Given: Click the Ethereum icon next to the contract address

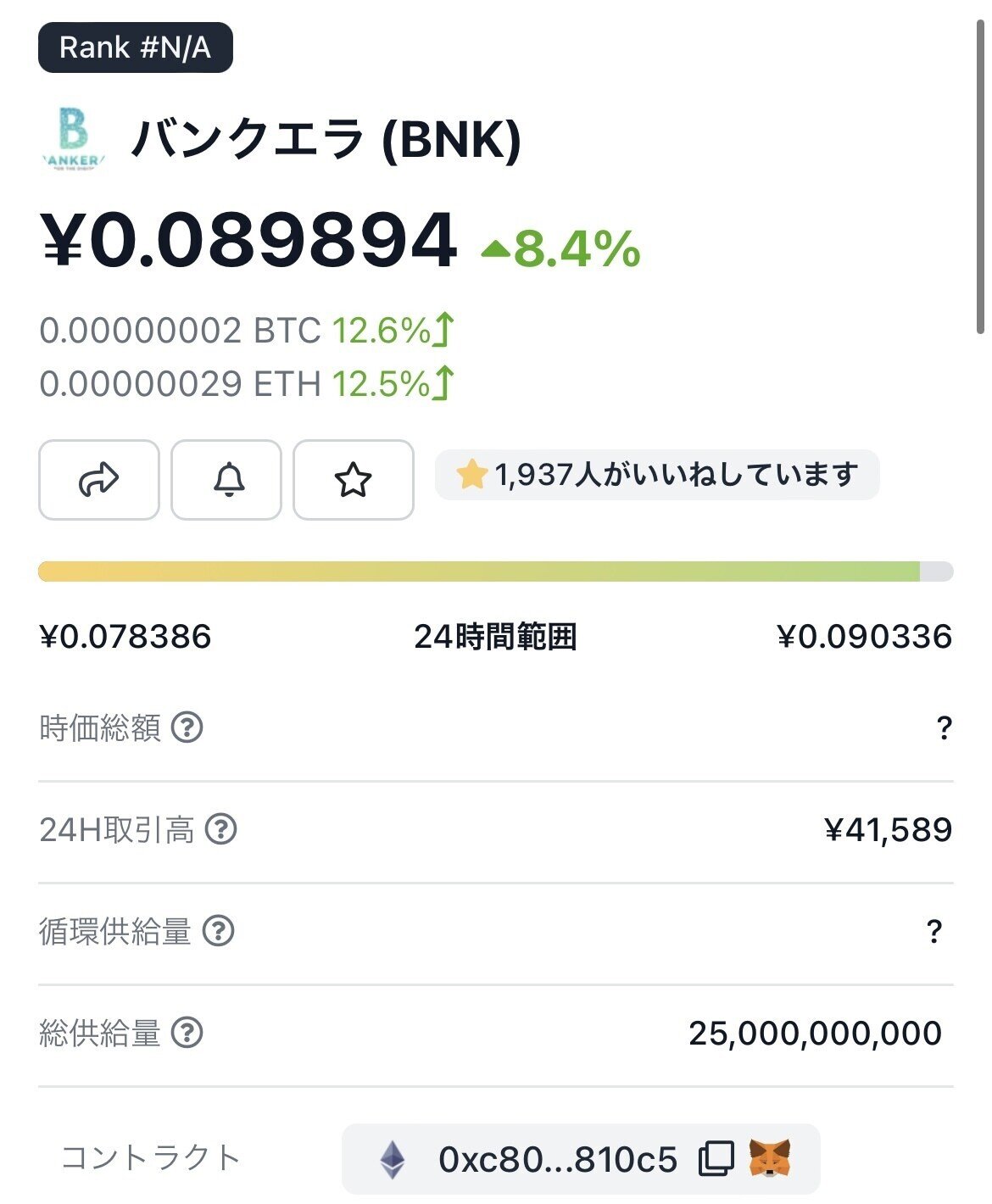Looking at the screenshot, I should [393, 1160].
